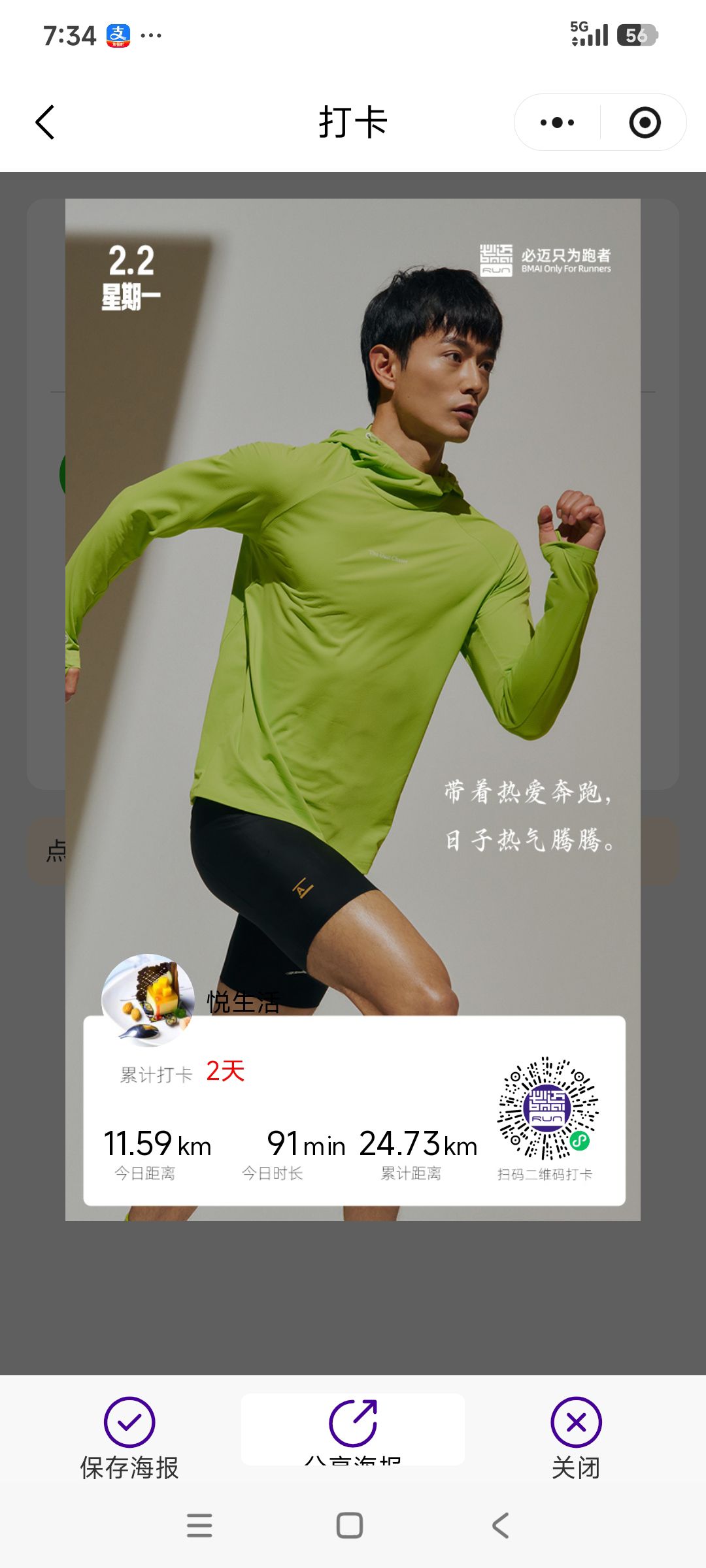Open the mini program overflow menu

coord(558,122)
